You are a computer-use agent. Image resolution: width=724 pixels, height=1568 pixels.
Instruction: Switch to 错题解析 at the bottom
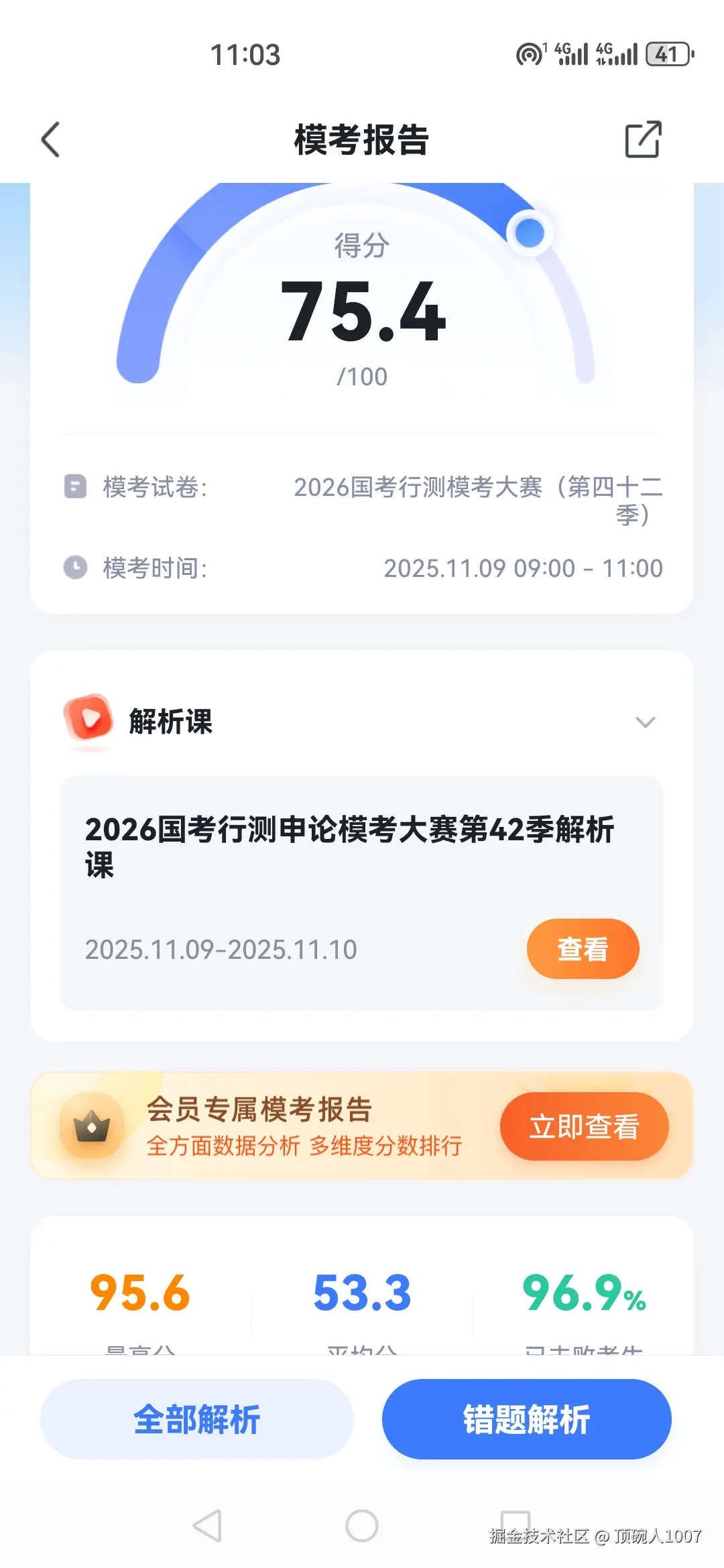pyautogui.click(x=526, y=1419)
